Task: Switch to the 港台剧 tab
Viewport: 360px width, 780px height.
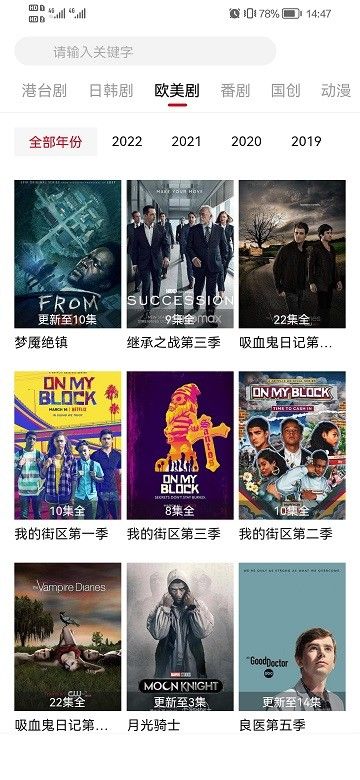Action: click(x=44, y=91)
